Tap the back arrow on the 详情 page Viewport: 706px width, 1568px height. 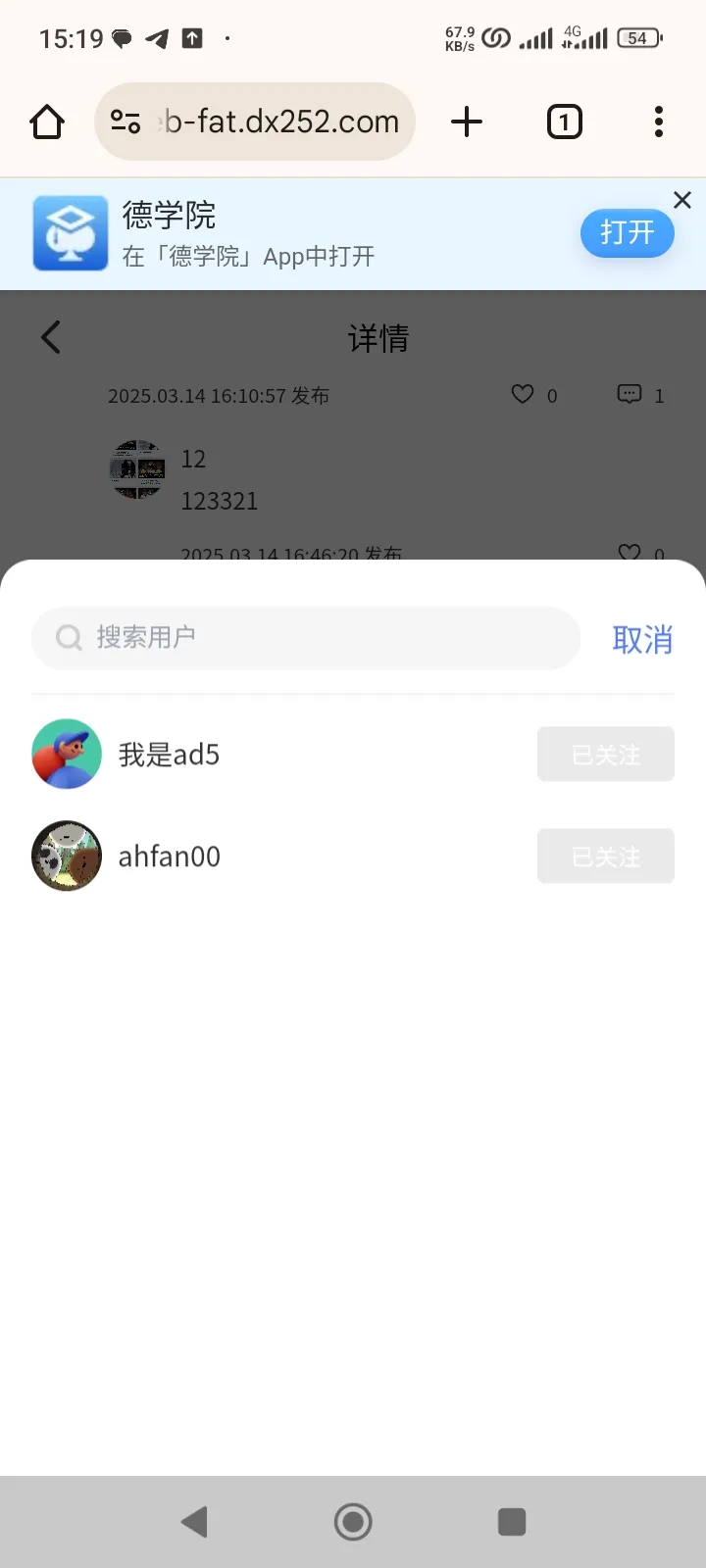click(x=50, y=336)
